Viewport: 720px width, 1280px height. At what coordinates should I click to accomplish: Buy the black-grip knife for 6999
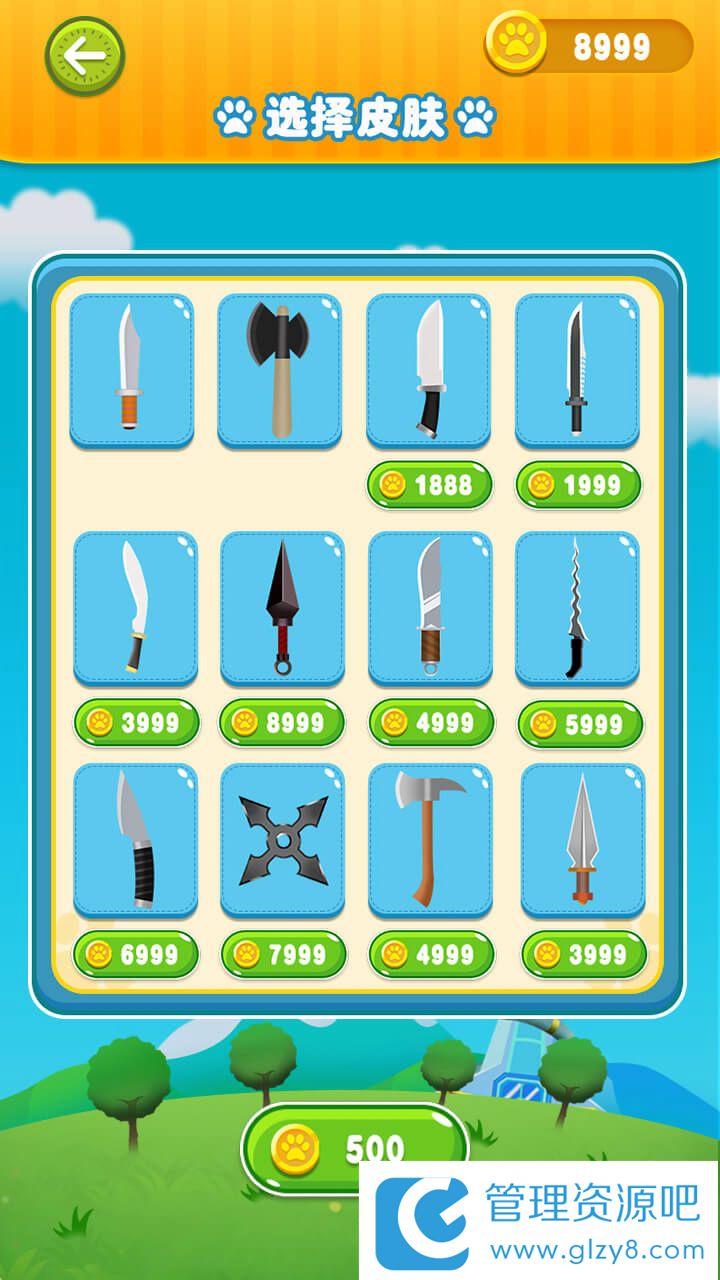136,954
